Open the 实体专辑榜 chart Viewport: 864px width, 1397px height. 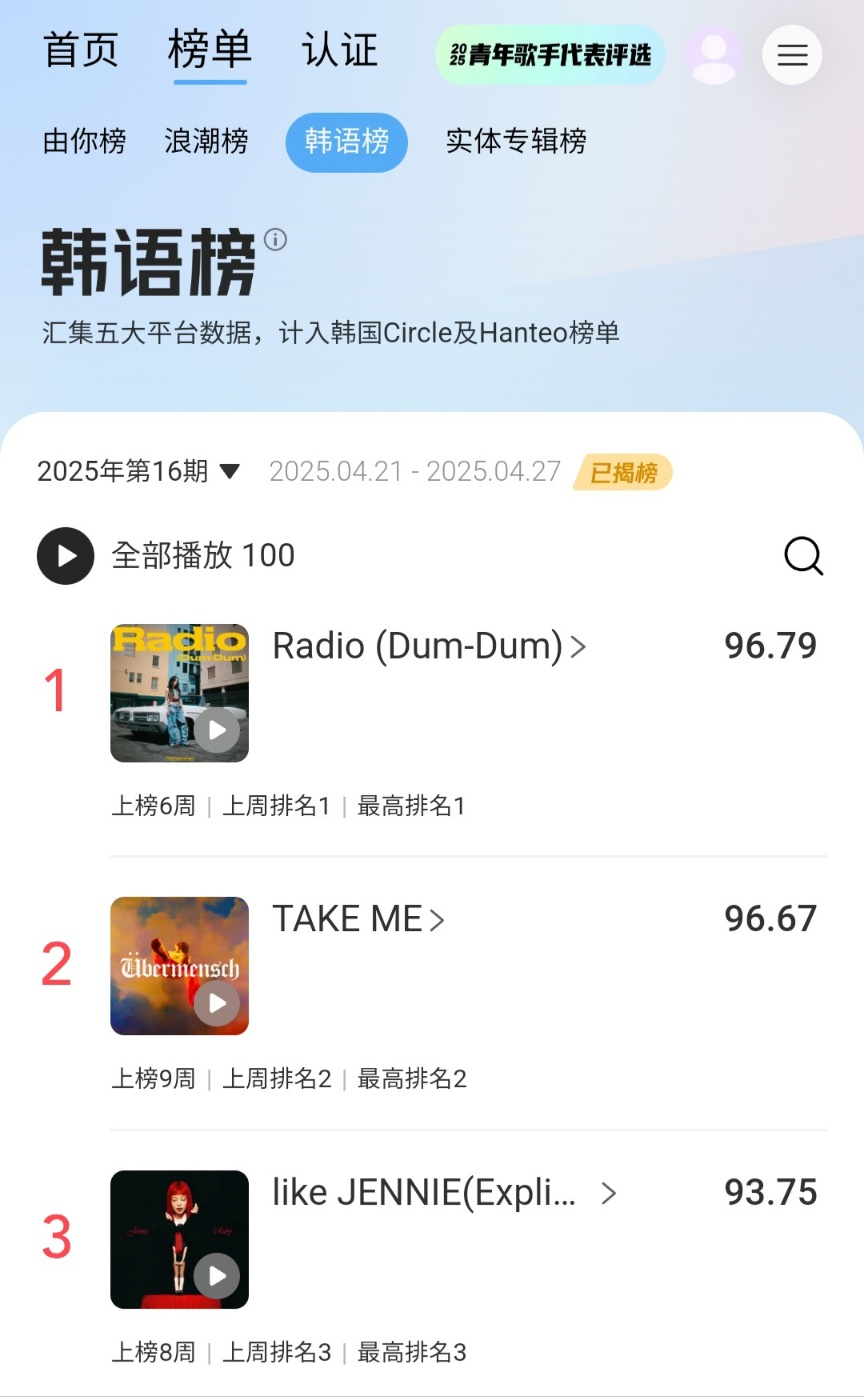coord(516,142)
